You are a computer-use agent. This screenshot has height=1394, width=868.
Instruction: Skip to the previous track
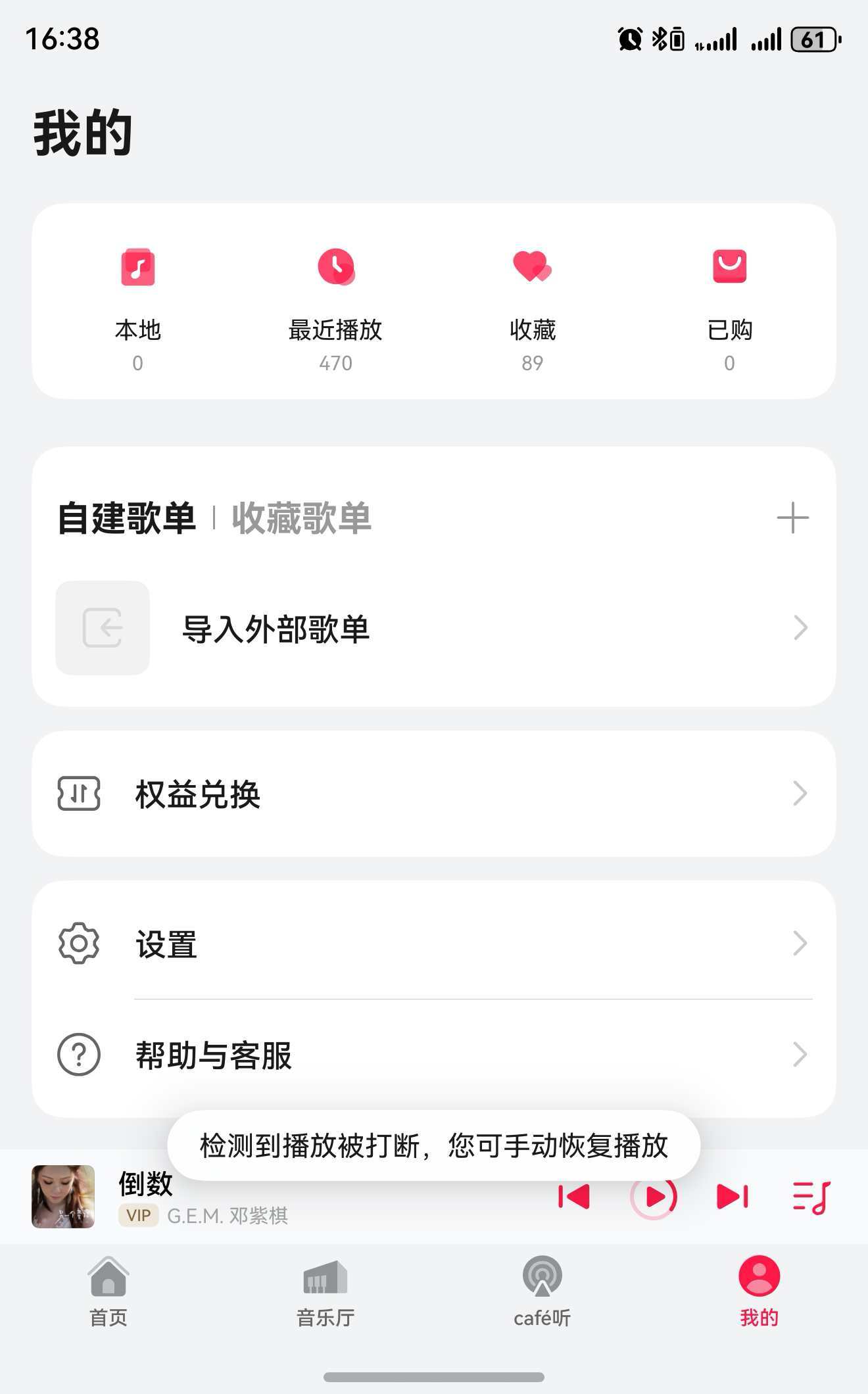[x=574, y=1197]
